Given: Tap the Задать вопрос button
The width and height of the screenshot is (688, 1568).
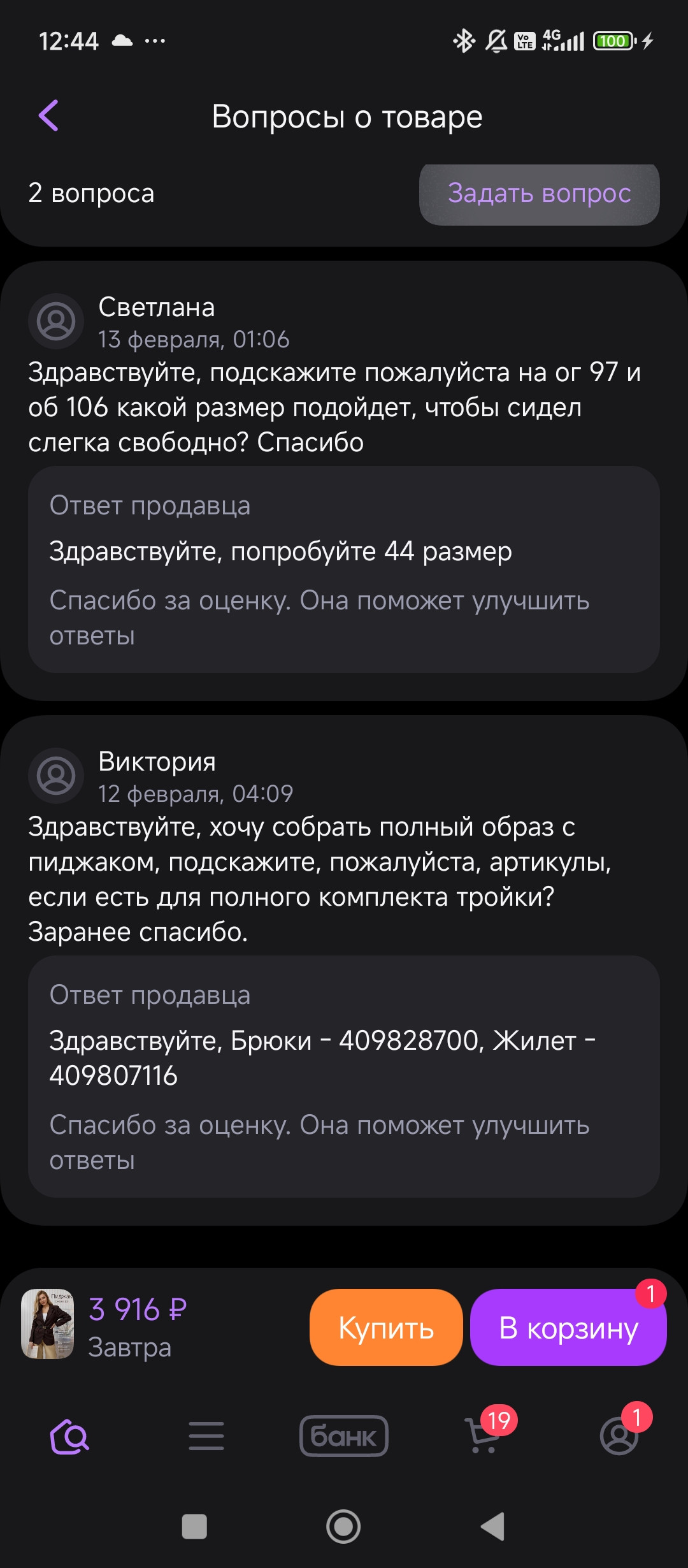Looking at the screenshot, I should pos(539,194).
